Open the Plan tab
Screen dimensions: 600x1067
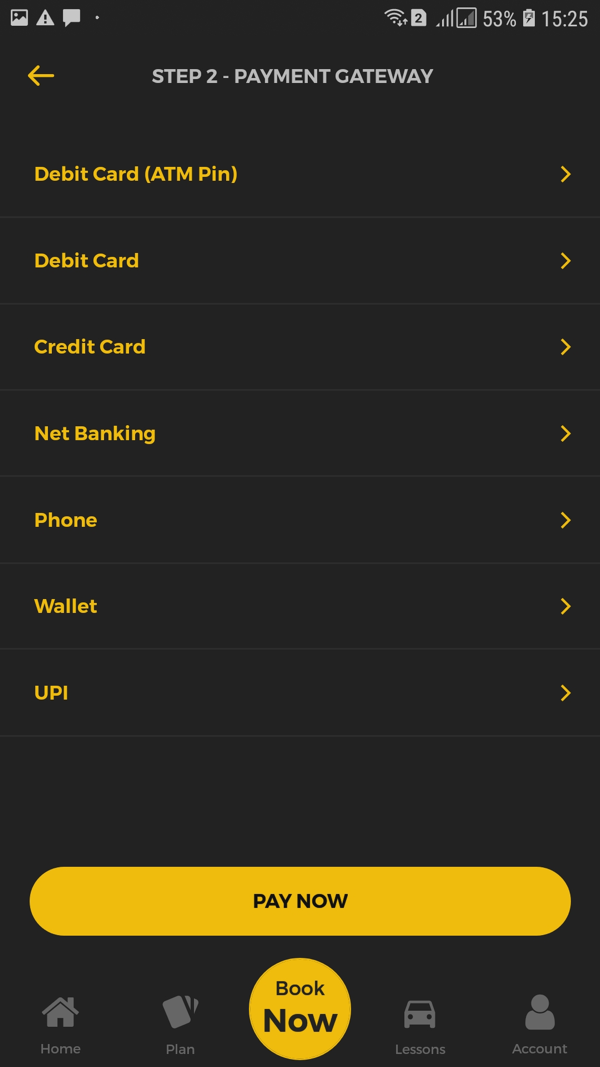coord(180,1025)
